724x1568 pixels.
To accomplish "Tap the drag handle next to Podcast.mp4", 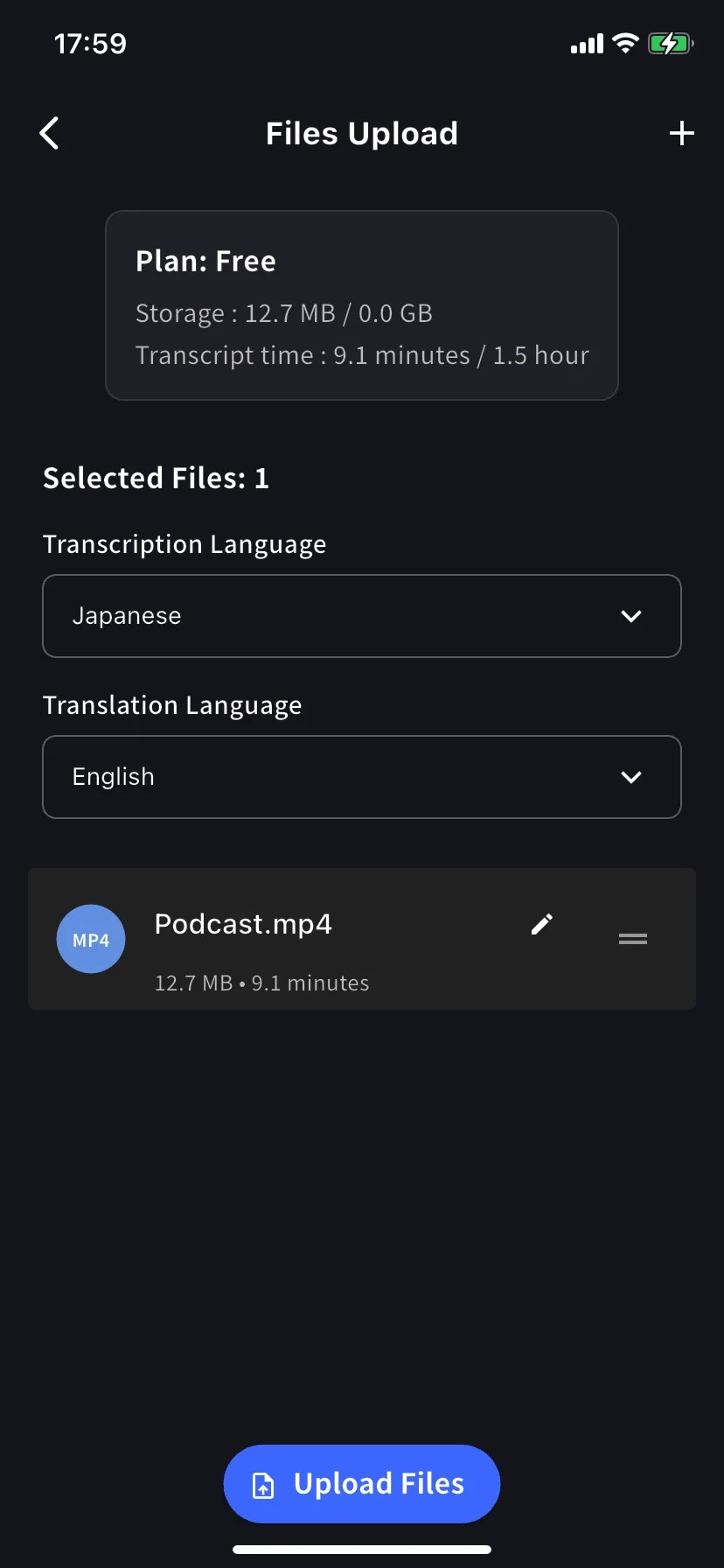I will 632,938.
